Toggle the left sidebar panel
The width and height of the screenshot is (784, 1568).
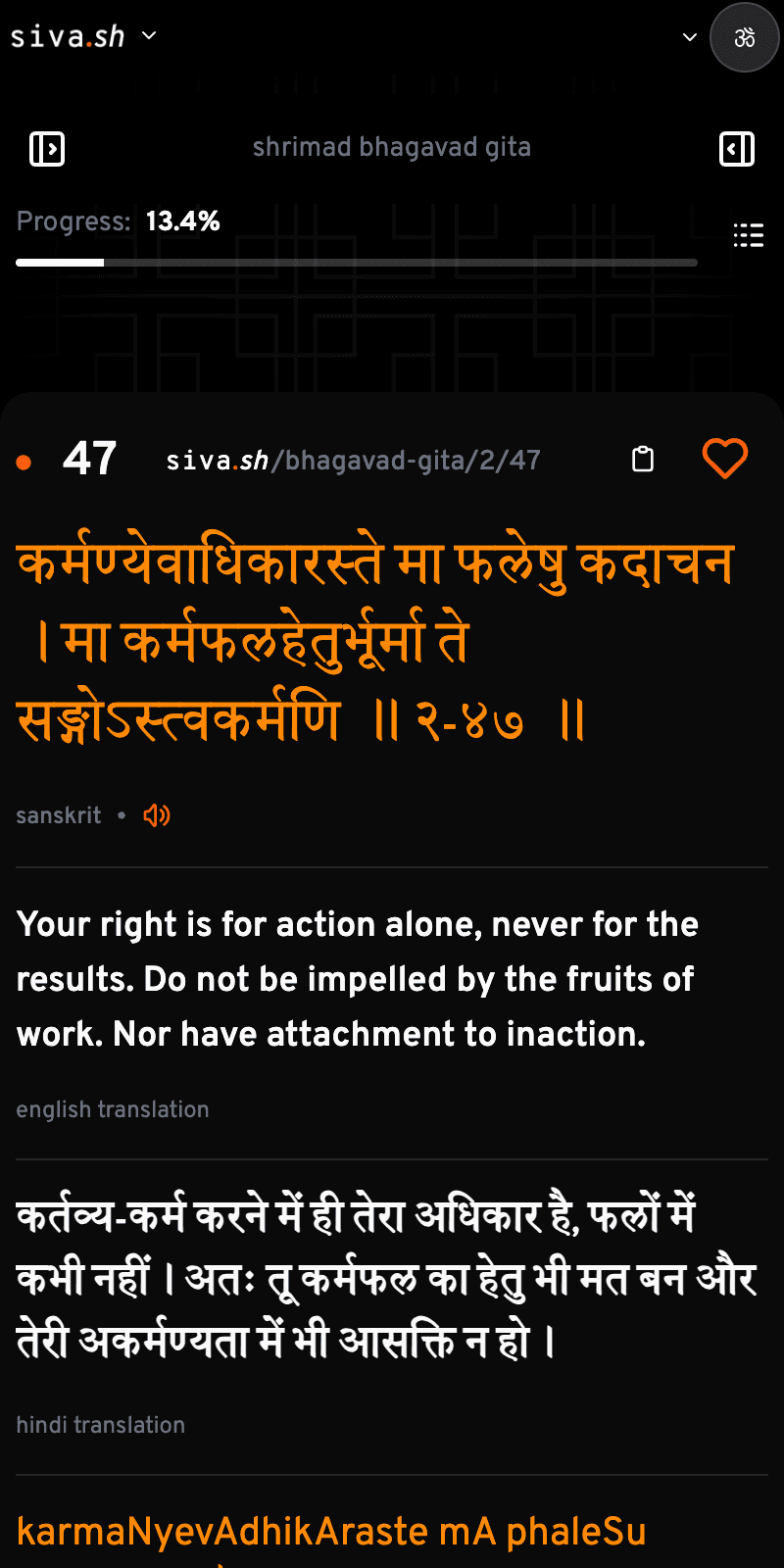47,149
